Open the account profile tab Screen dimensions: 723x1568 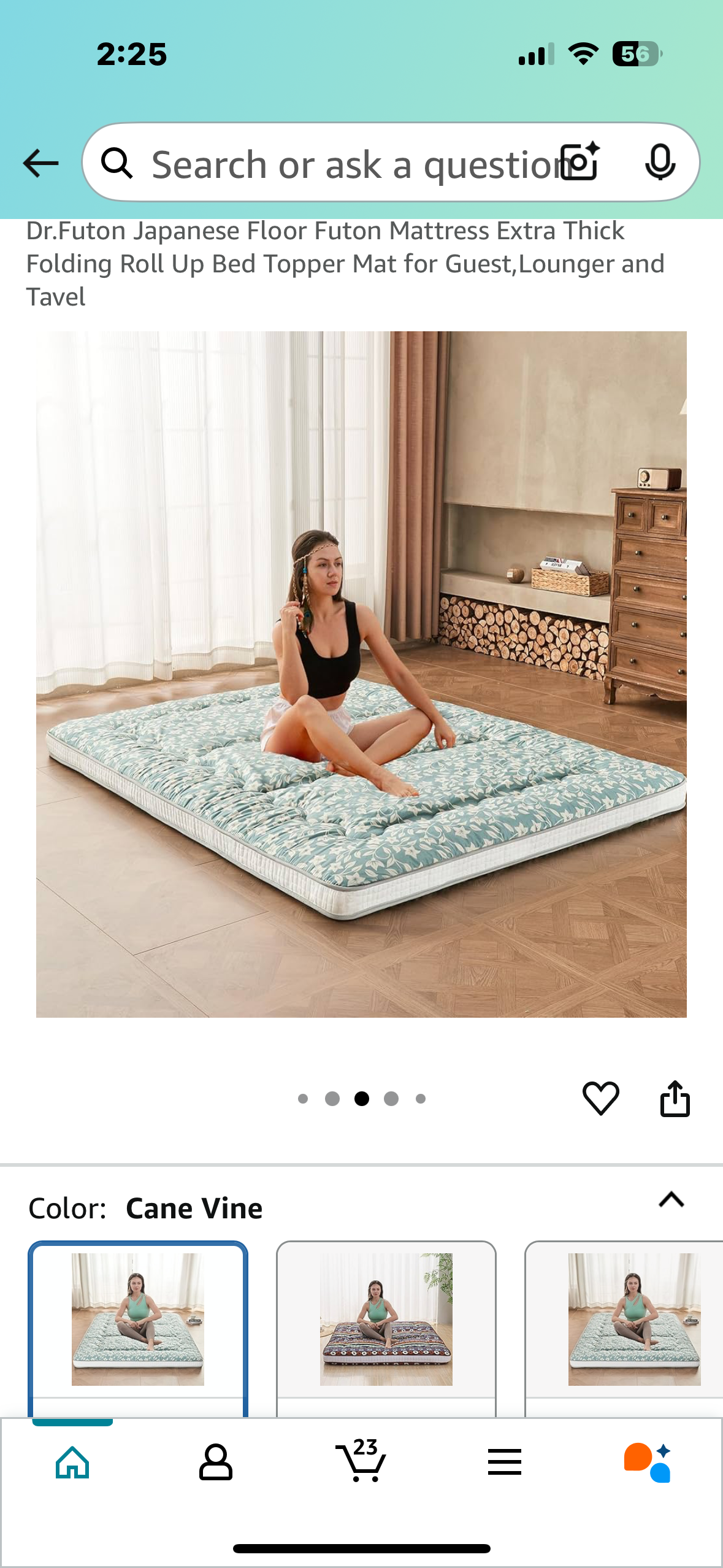tap(215, 1462)
